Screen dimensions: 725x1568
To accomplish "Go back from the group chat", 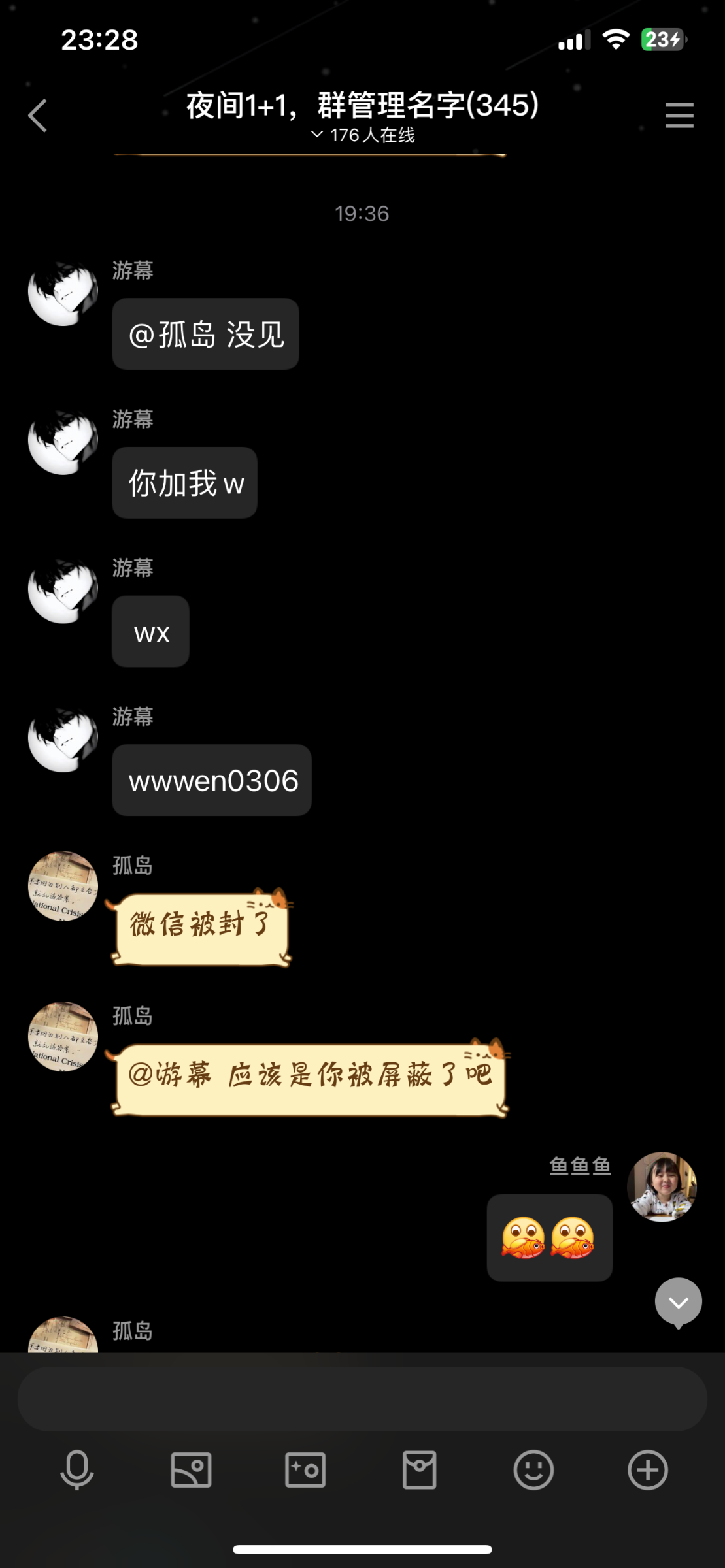I will [x=38, y=116].
